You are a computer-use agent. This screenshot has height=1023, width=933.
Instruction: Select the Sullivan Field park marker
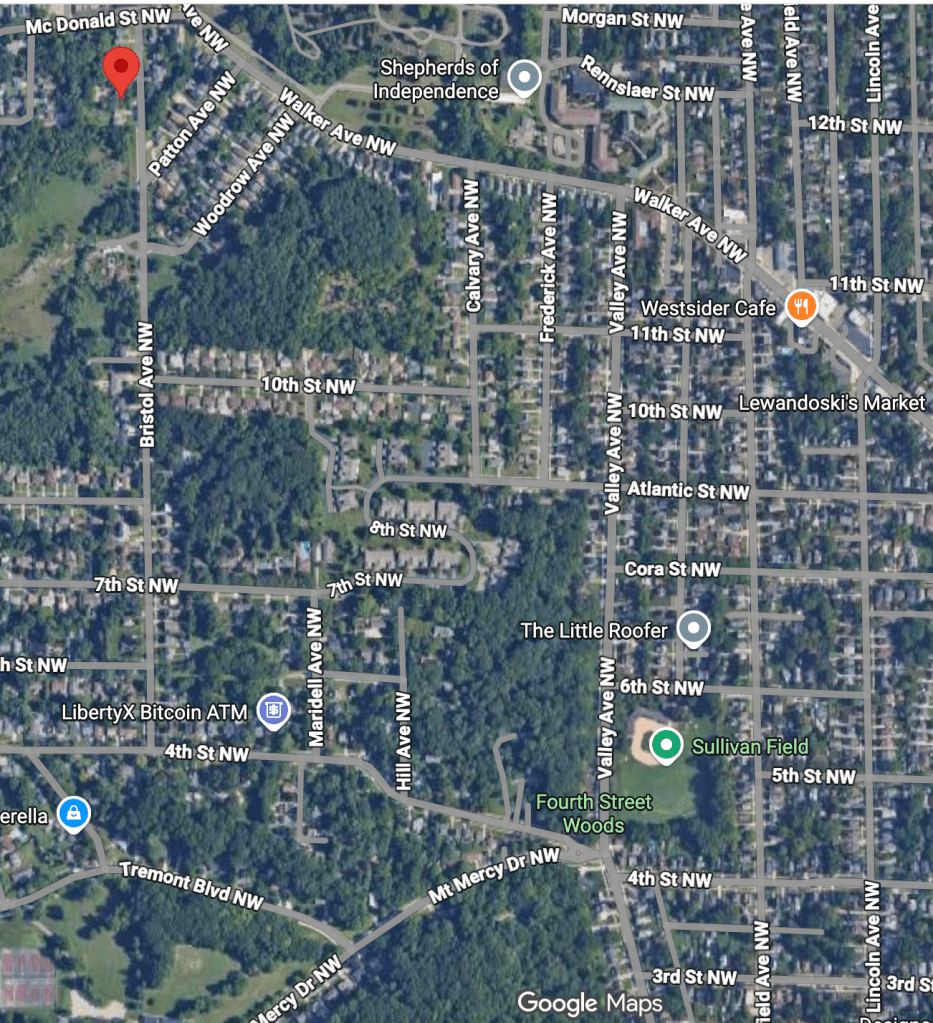pos(665,745)
